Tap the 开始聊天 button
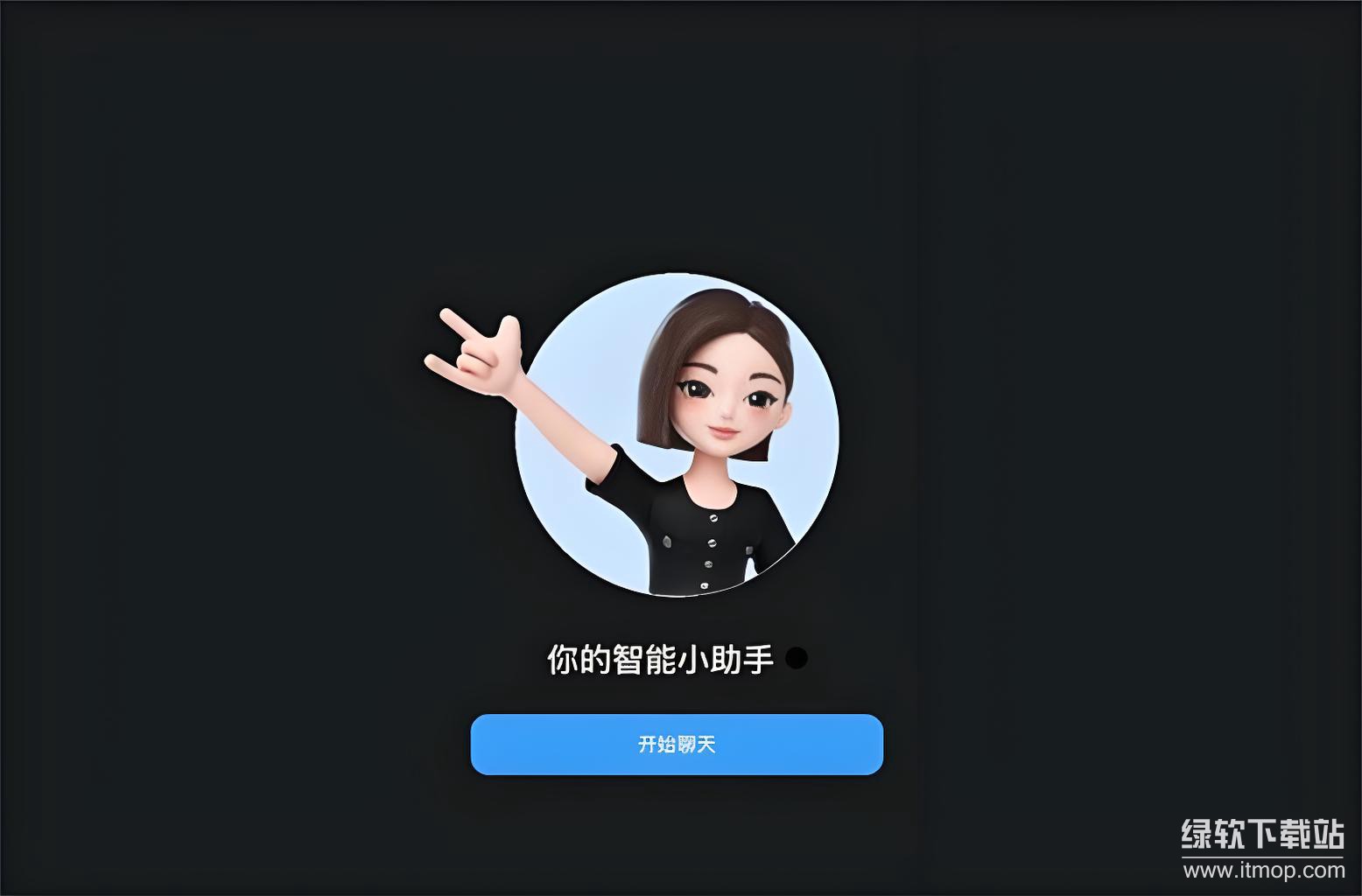The width and height of the screenshot is (1362, 896). click(677, 745)
